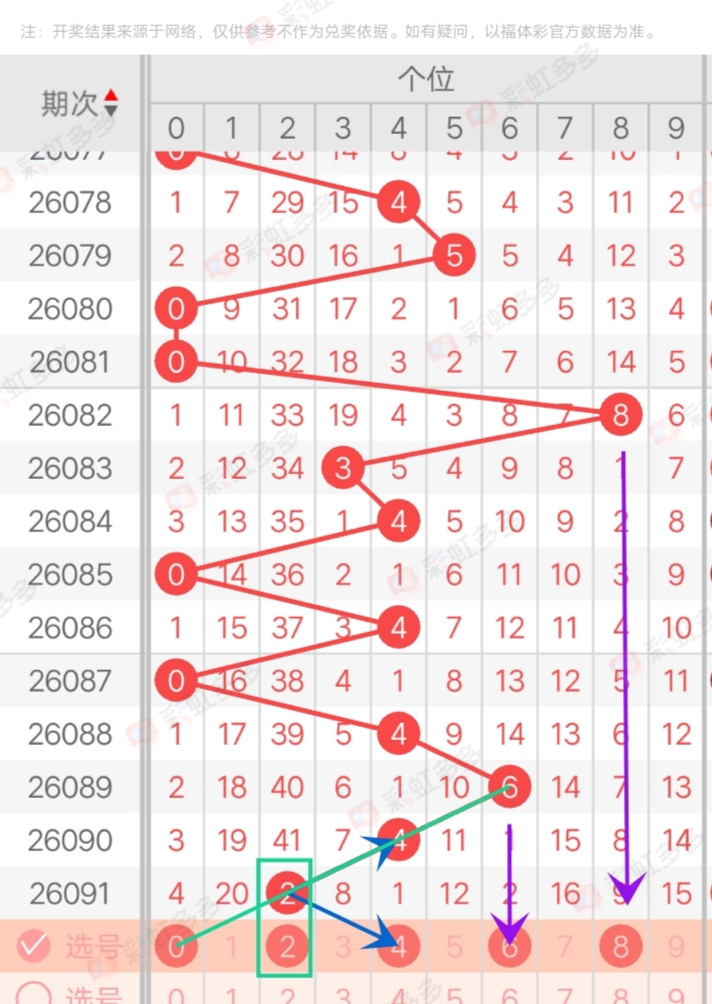Deselect number 0 in the 选号 row

[177, 945]
